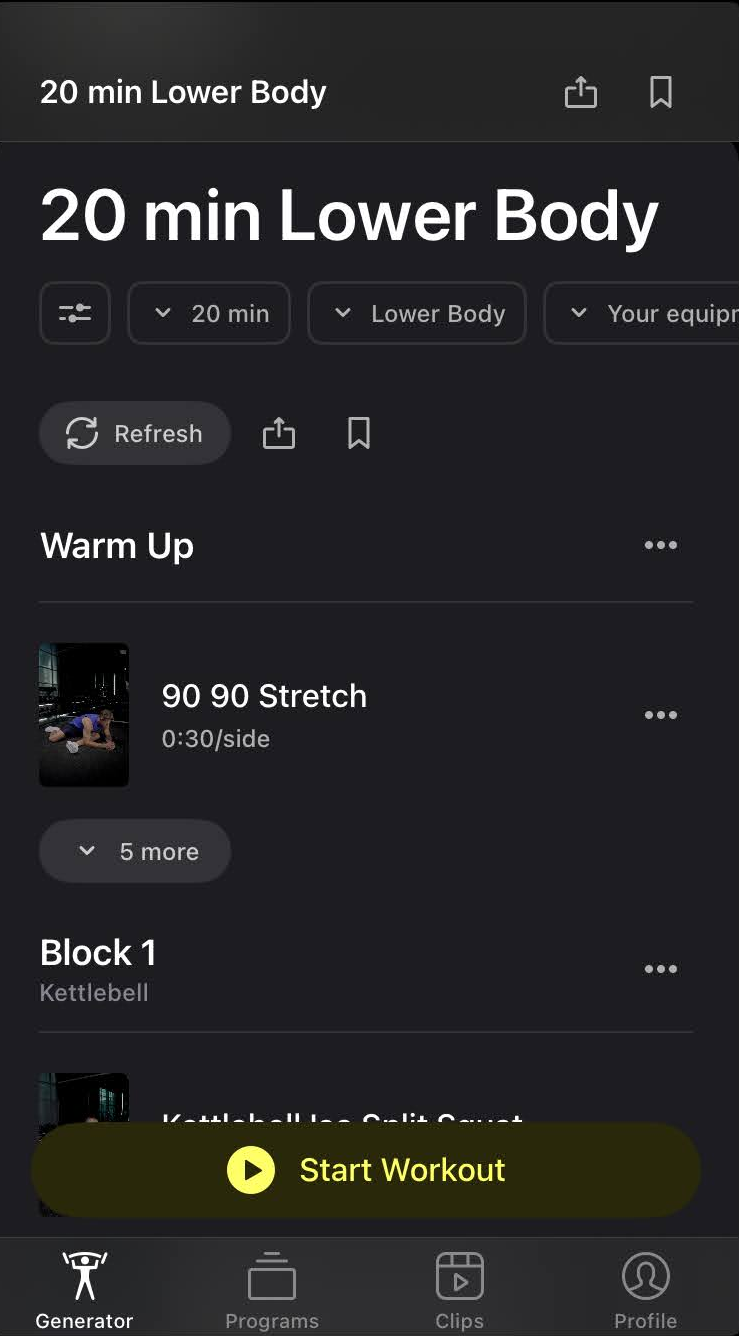
Task: Open the 20 min duration dropdown
Action: 208,313
